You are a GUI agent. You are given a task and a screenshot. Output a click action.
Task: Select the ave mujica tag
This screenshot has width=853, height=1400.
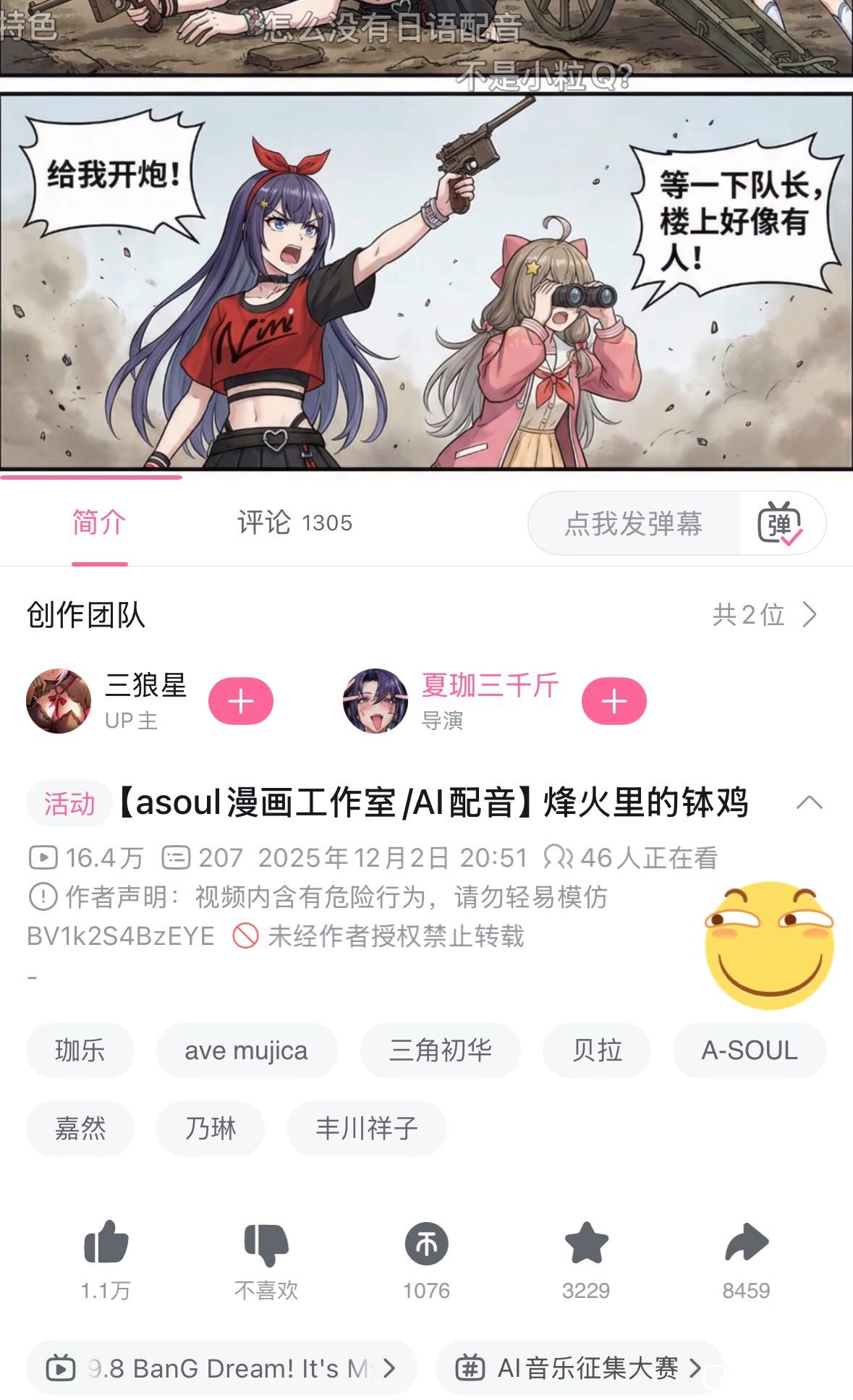tap(246, 1051)
